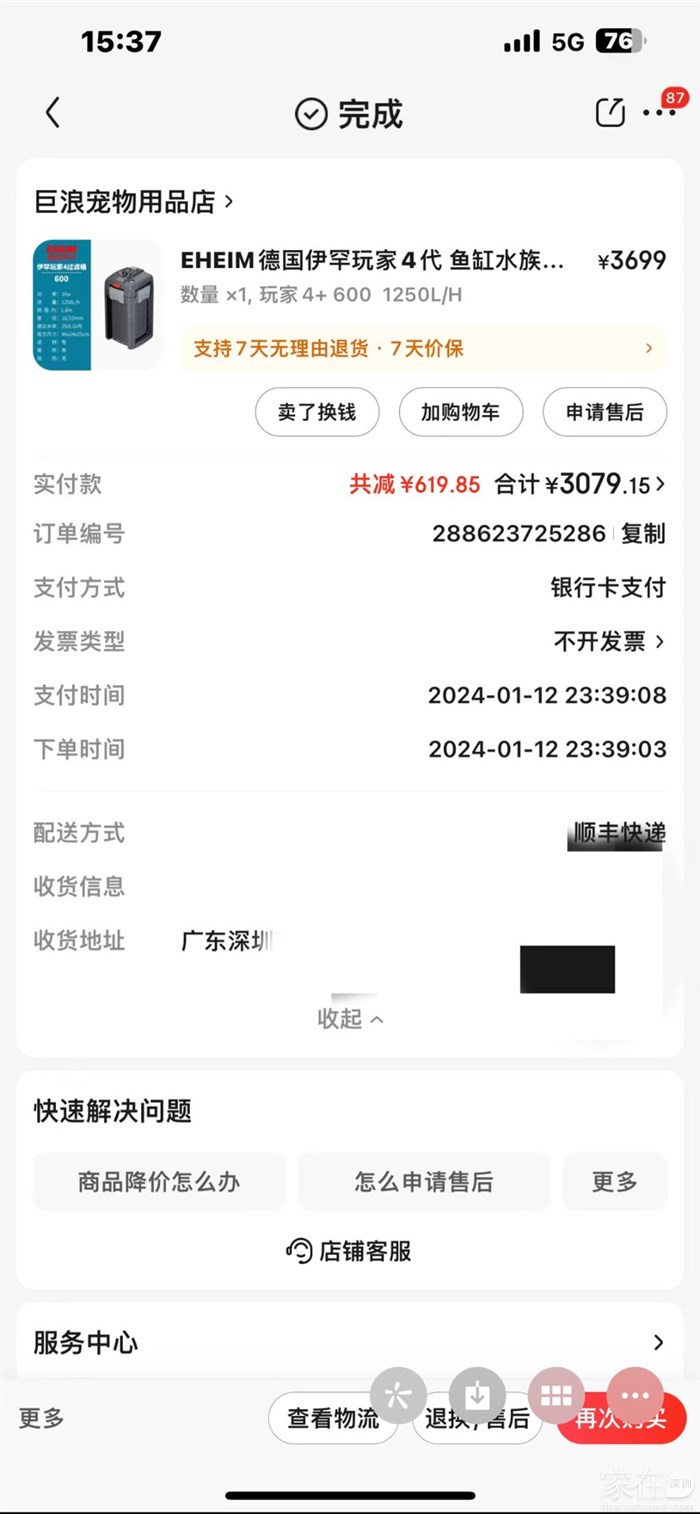The height and width of the screenshot is (1514, 700).
Task: Open the 不开发票 invoice type row
Action: (x=609, y=641)
